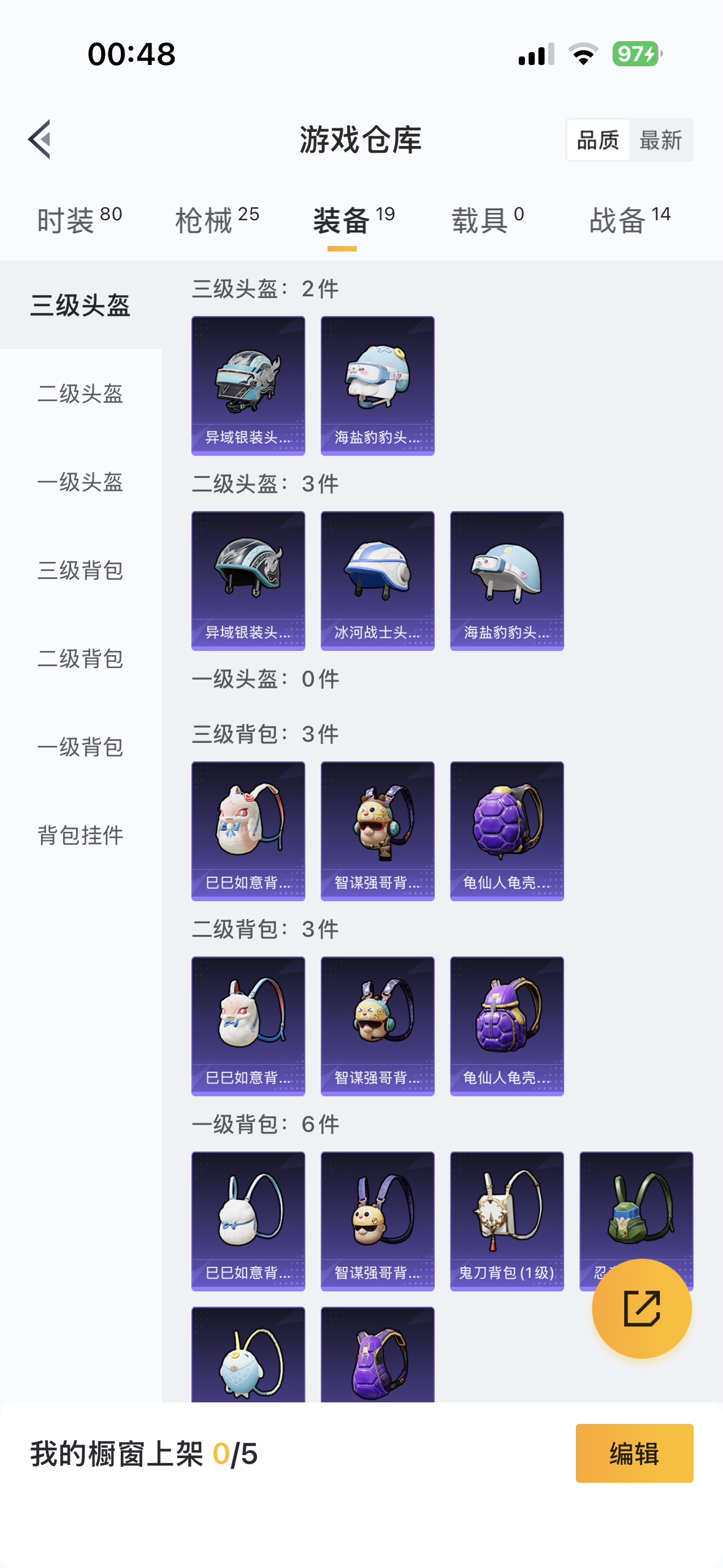Screen dimensions: 723x1568
Task: Open the 载具 tab
Action: 488,220
